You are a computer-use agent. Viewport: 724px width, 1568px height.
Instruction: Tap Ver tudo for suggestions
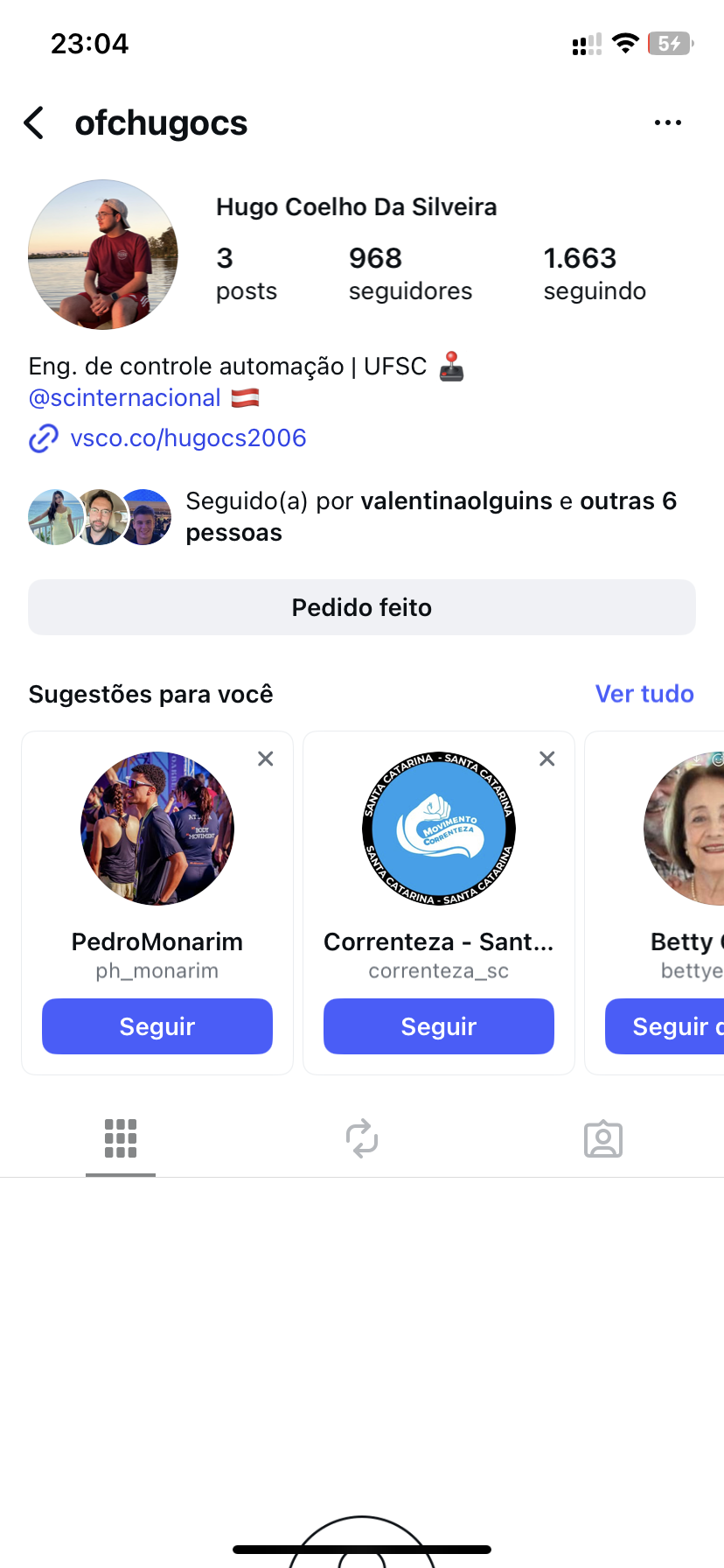pos(644,694)
